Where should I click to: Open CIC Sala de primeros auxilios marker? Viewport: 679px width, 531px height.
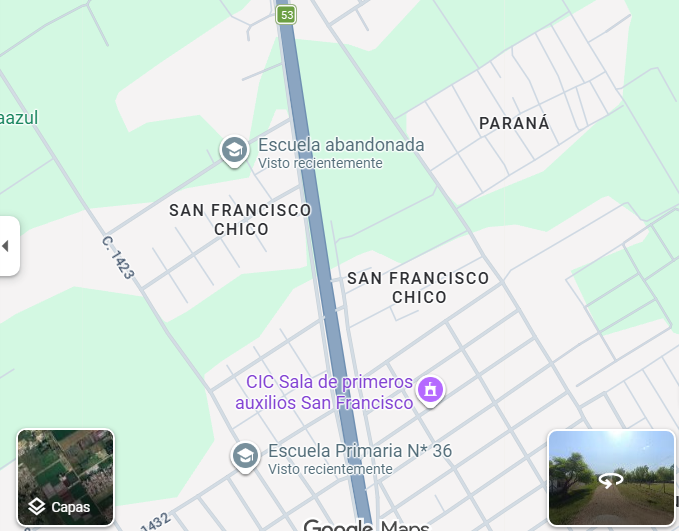[431, 388]
